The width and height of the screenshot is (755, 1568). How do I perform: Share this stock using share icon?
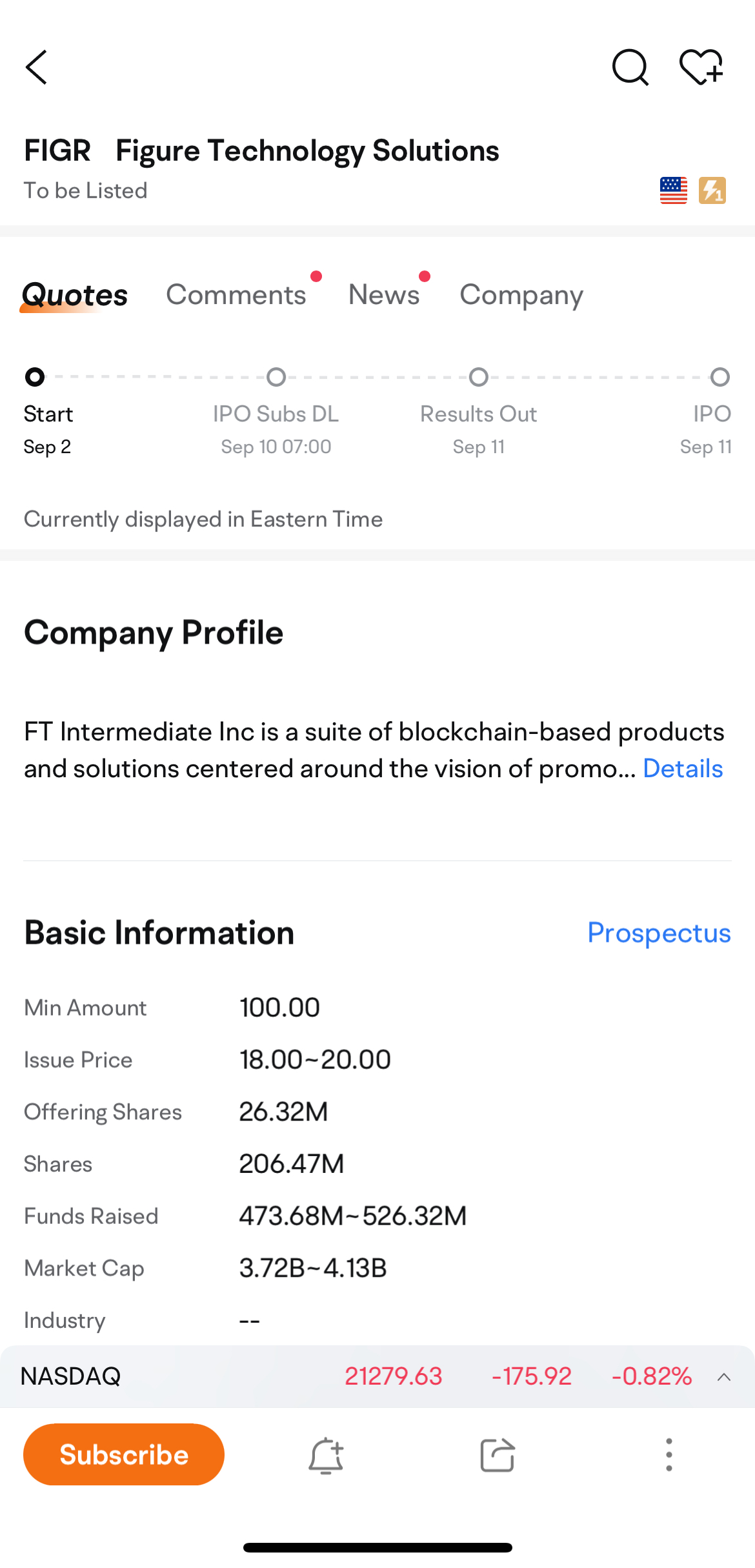coord(496,1454)
